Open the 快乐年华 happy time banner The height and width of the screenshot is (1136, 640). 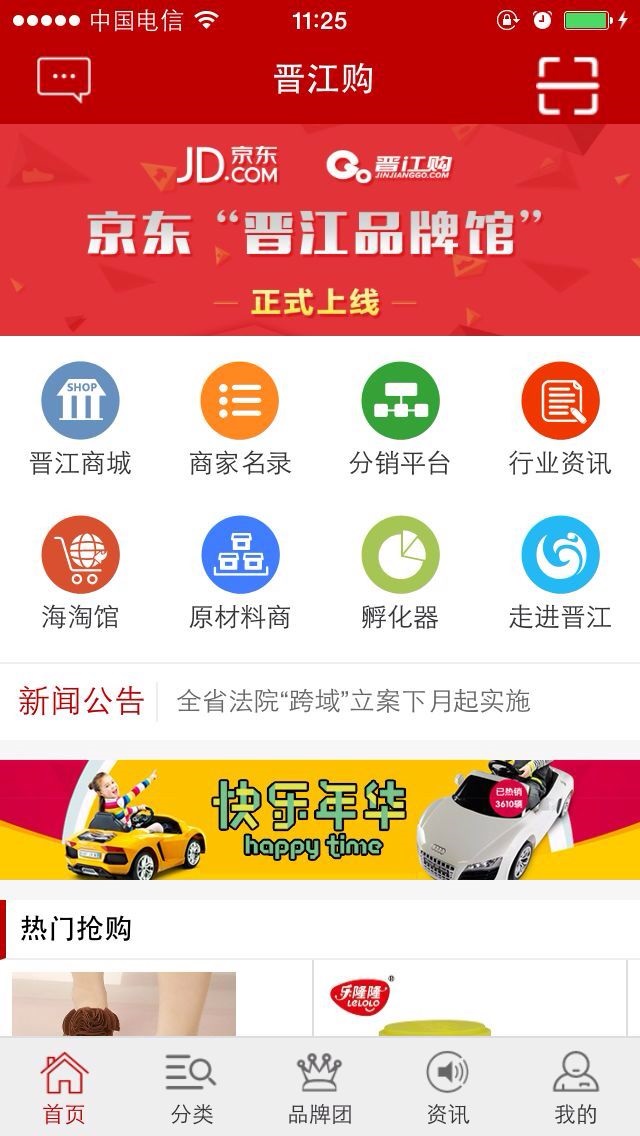(320, 820)
